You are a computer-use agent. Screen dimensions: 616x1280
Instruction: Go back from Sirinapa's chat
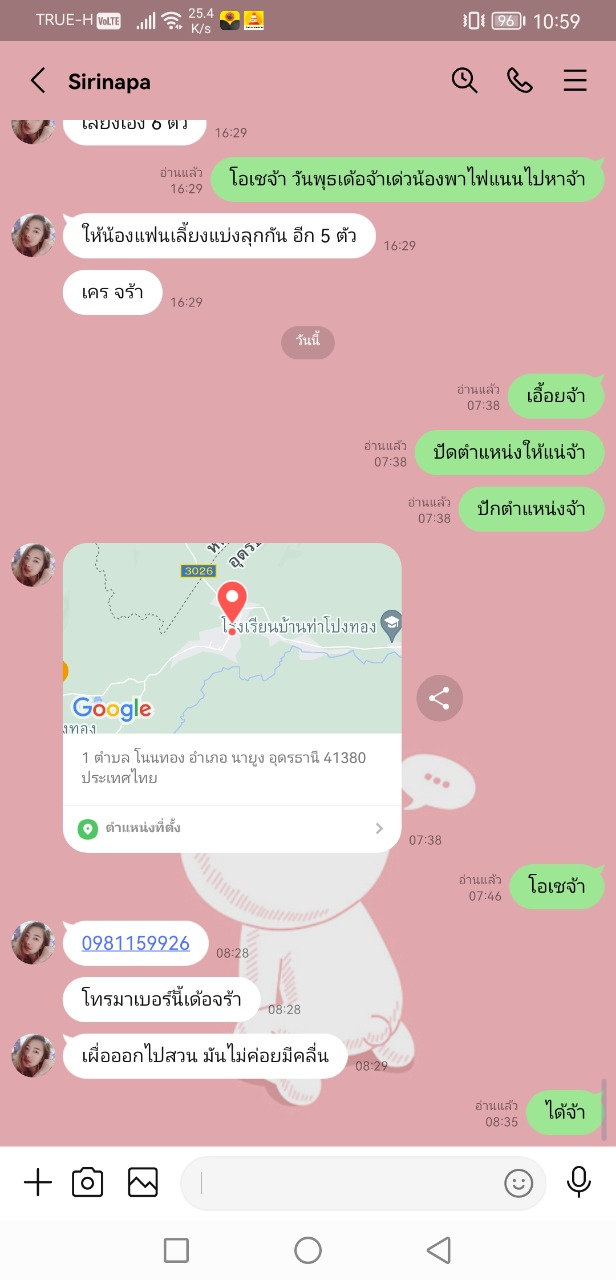pos(38,81)
